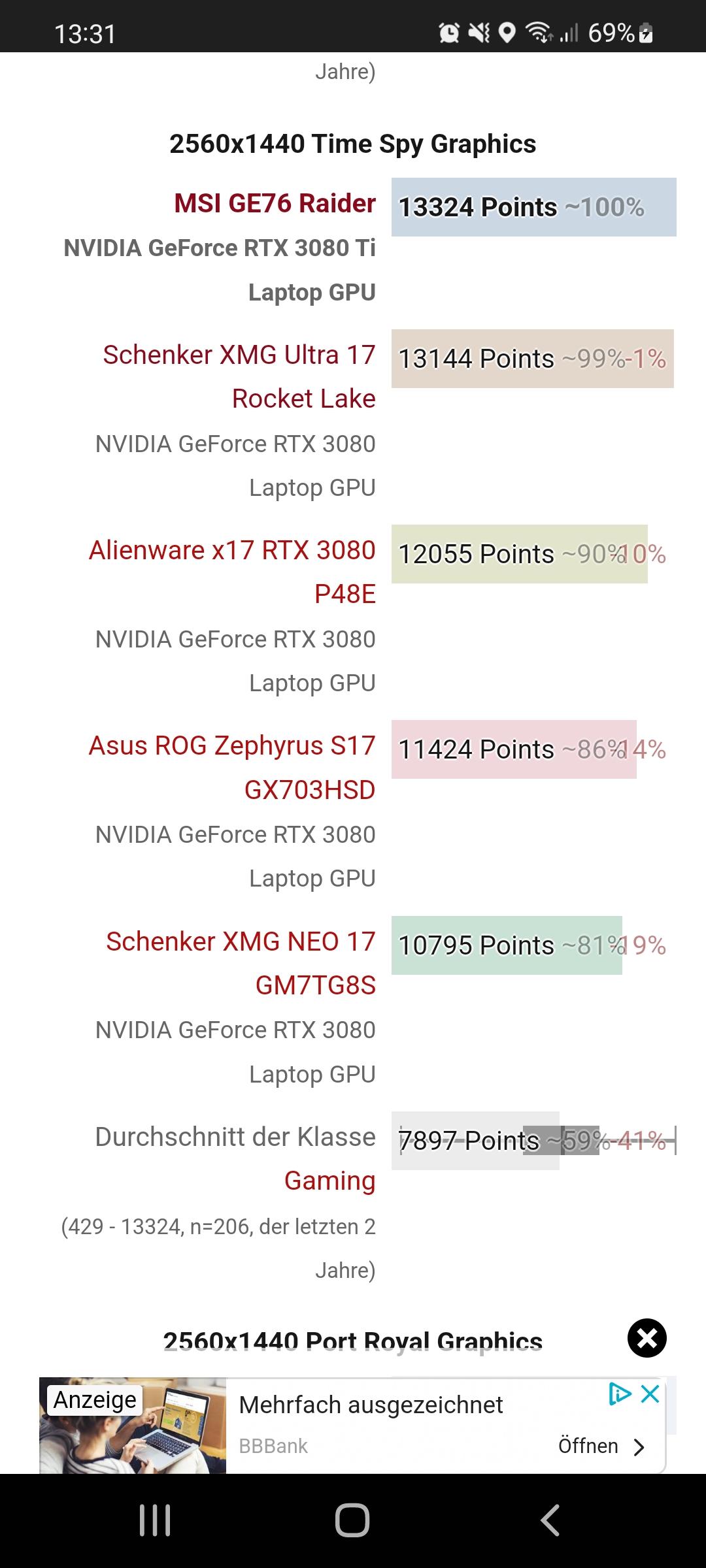Open the Gaming class link
Image resolution: width=706 pixels, height=1568 pixels.
click(330, 1181)
